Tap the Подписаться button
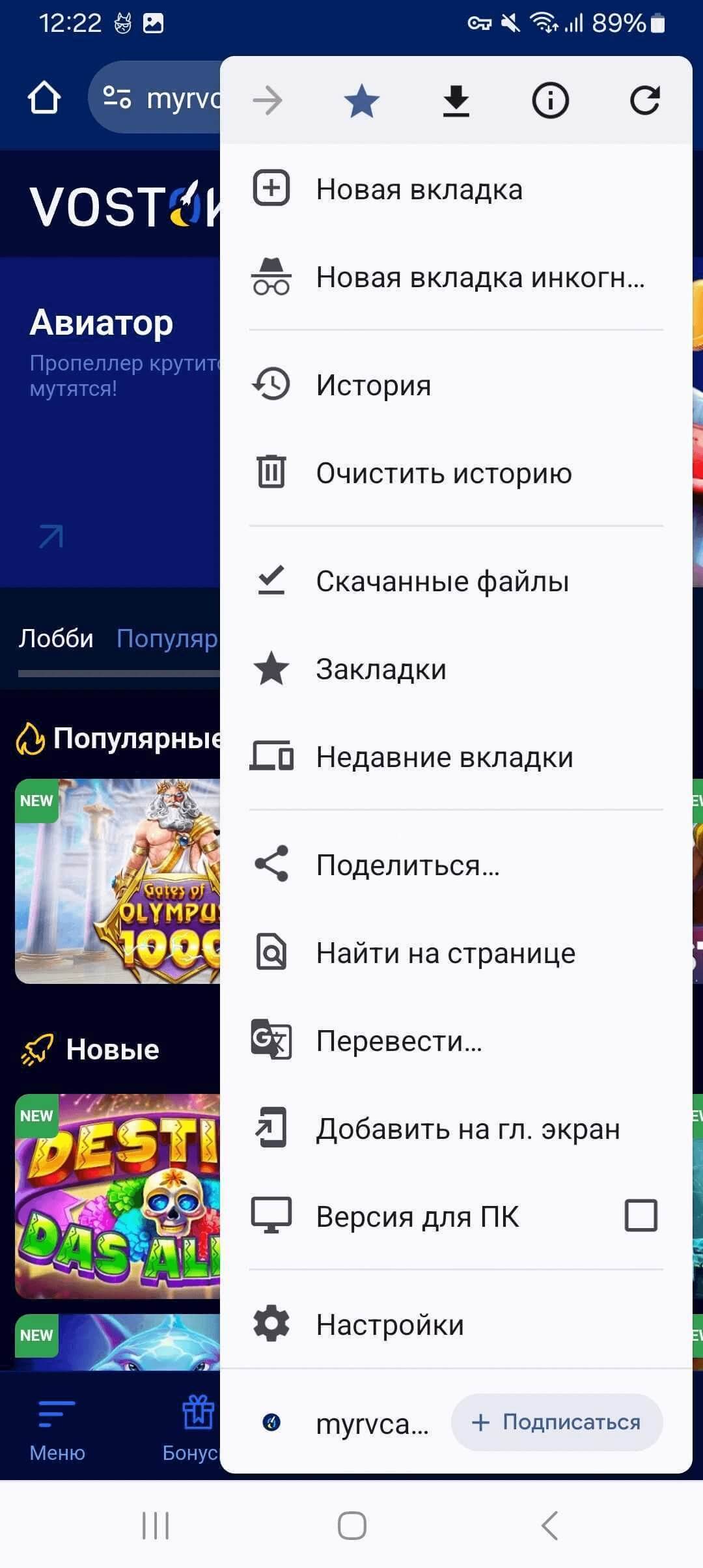This screenshot has height=1568, width=703. click(x=557, y=1422)
